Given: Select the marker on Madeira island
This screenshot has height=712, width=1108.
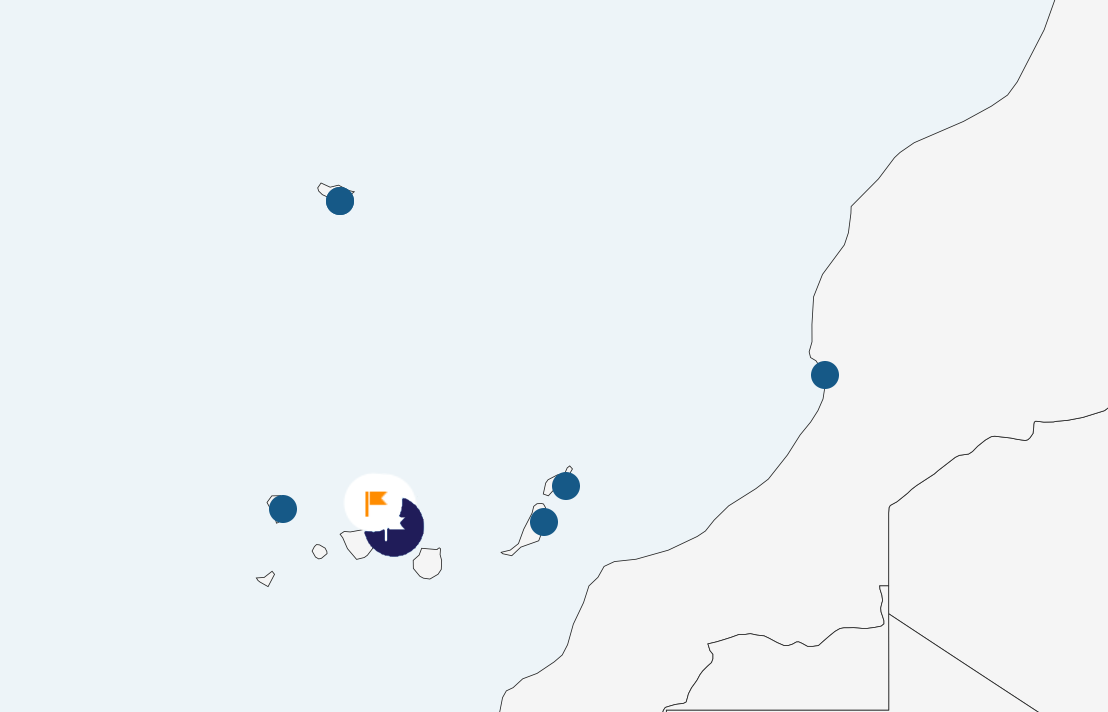Looking at the screenshot, I should click(340, 201).
